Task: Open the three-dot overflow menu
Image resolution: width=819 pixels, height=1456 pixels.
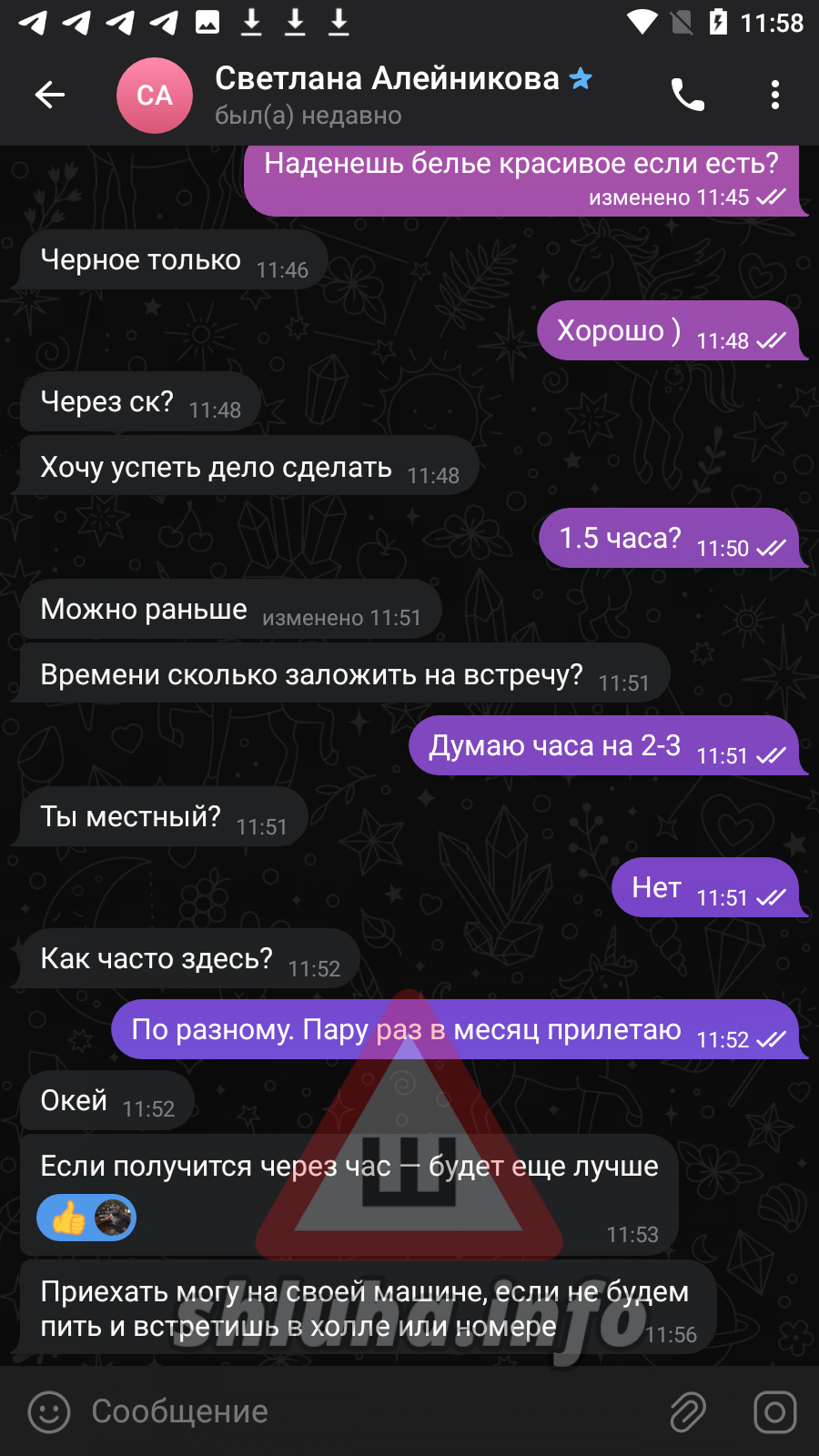Action: [775, 95]
